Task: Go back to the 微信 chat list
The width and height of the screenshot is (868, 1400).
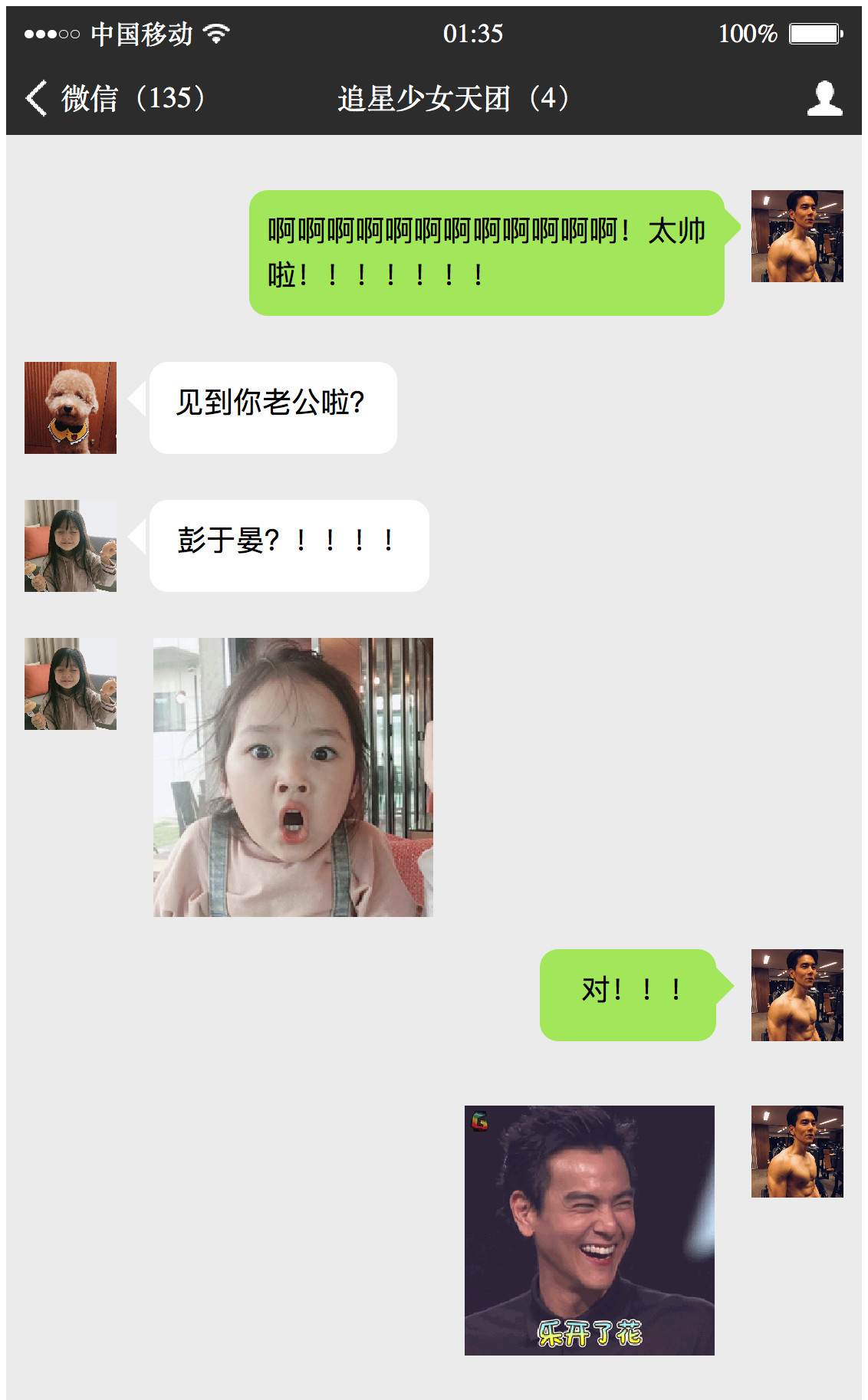Action: (x=115, y=98)
